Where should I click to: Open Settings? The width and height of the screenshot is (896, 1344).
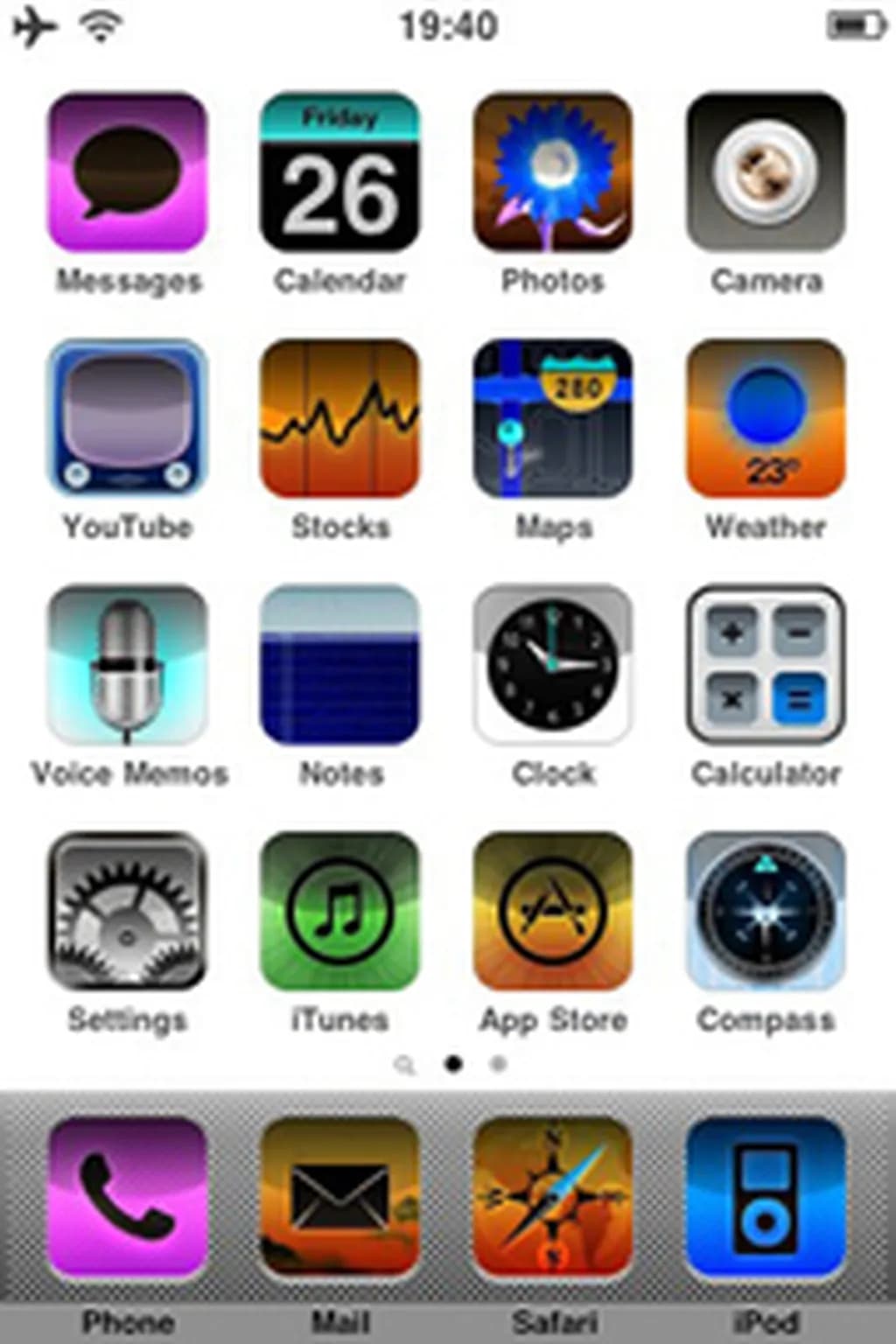[x=128, y=912]
